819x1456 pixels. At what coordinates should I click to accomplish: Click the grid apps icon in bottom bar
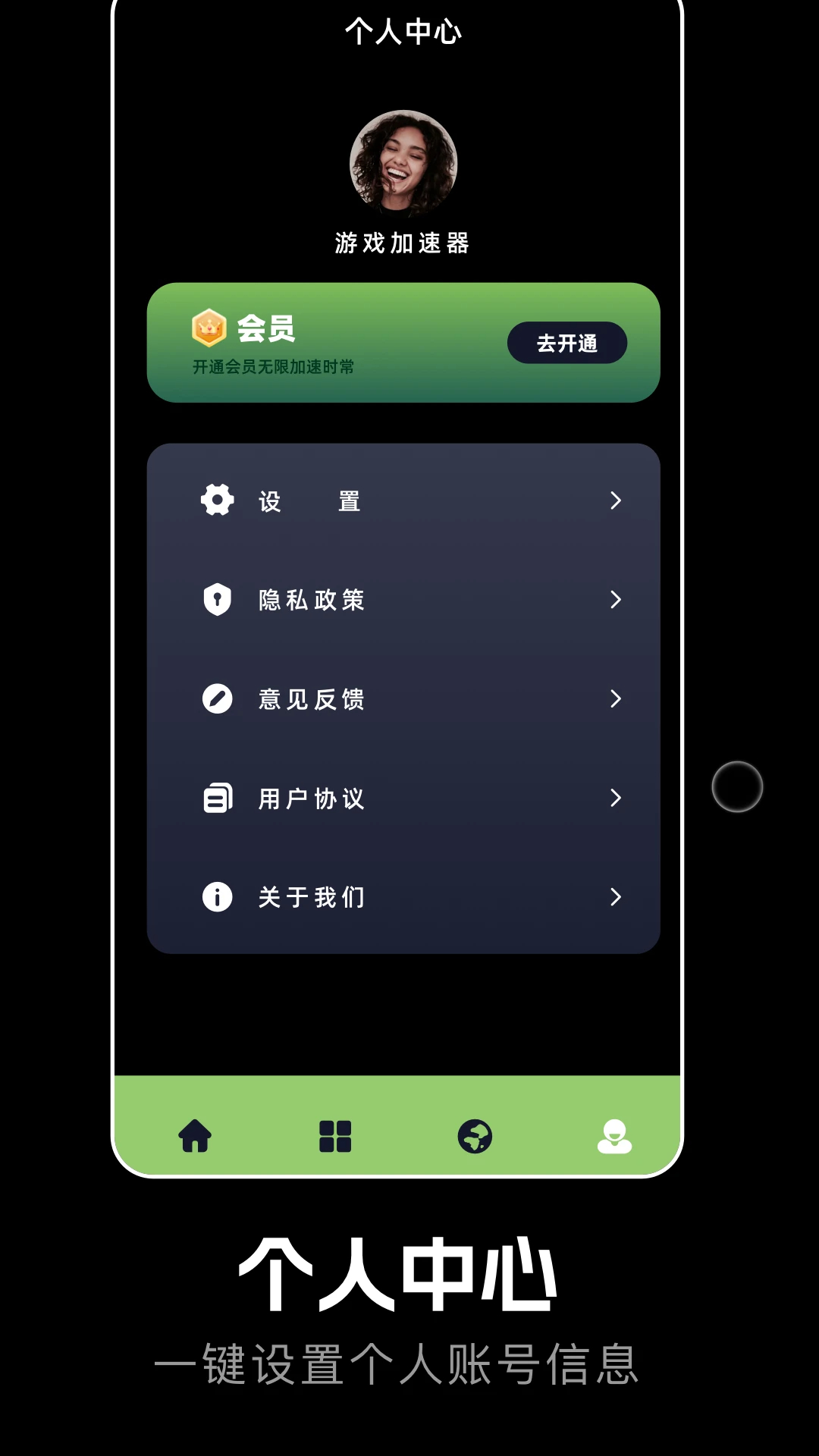[335, 1135]
